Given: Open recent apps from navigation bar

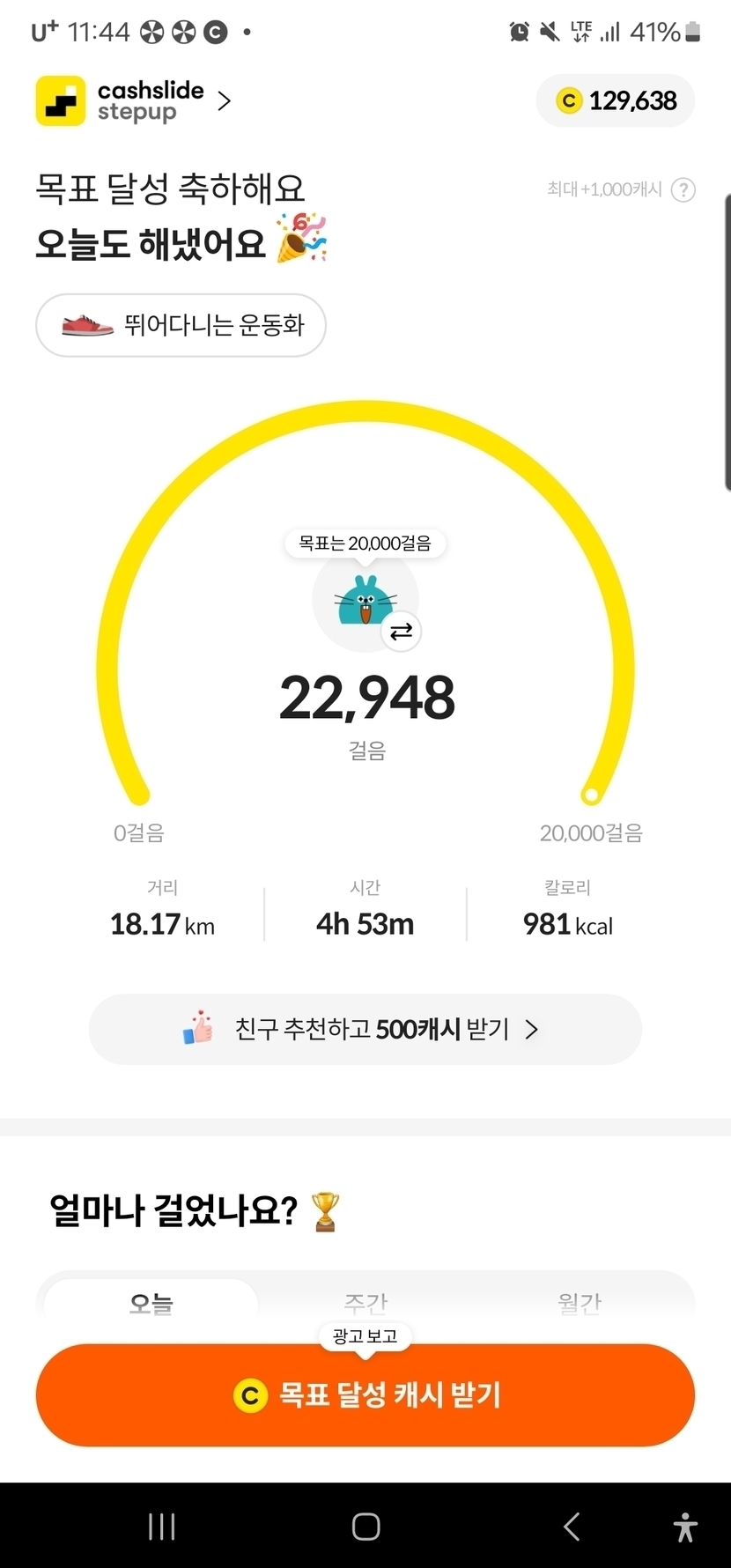Looking at the screenshot, I should pos(162,1527).
